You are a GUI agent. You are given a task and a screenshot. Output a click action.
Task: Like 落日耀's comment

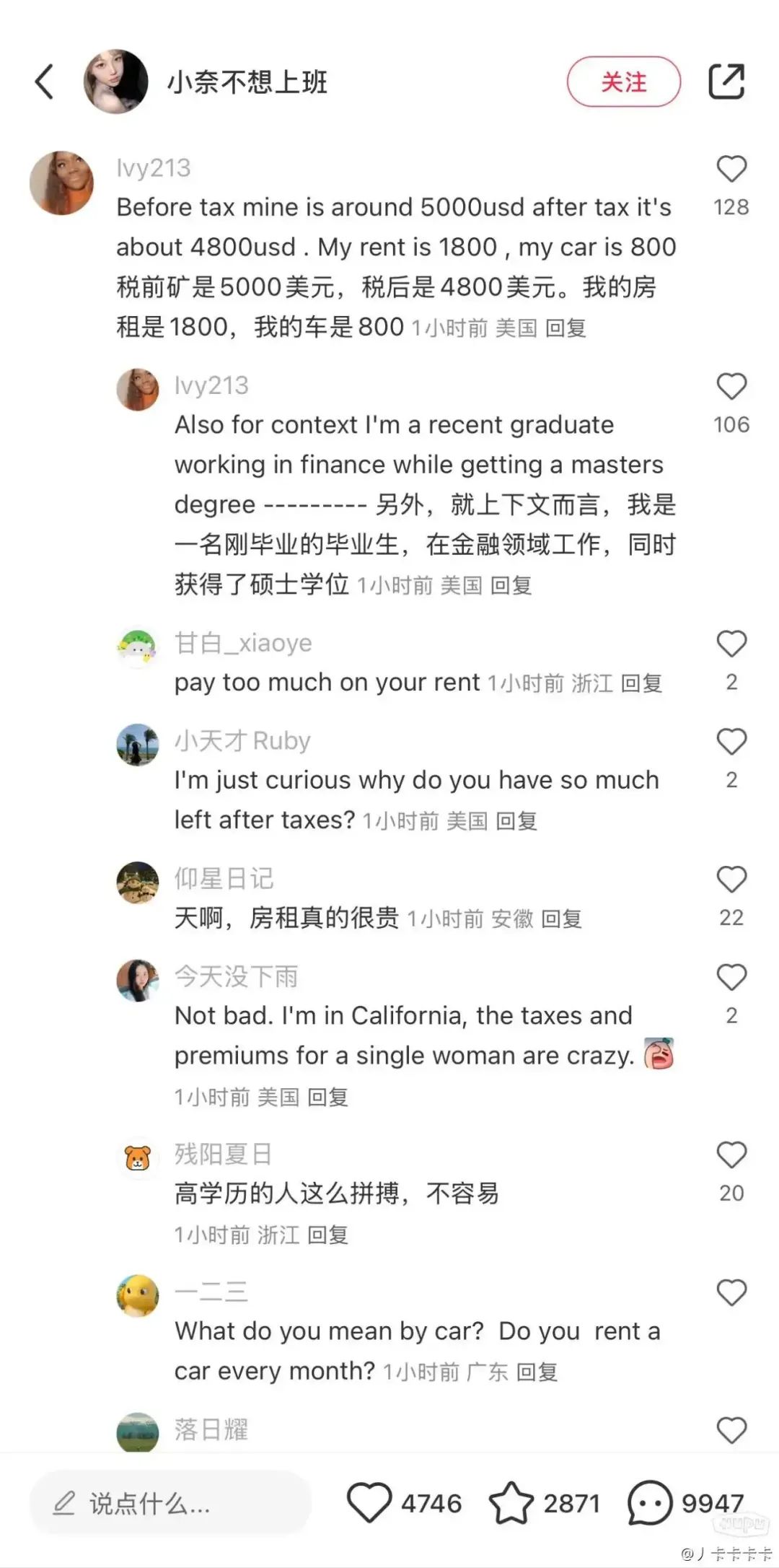coord(731,1430)
